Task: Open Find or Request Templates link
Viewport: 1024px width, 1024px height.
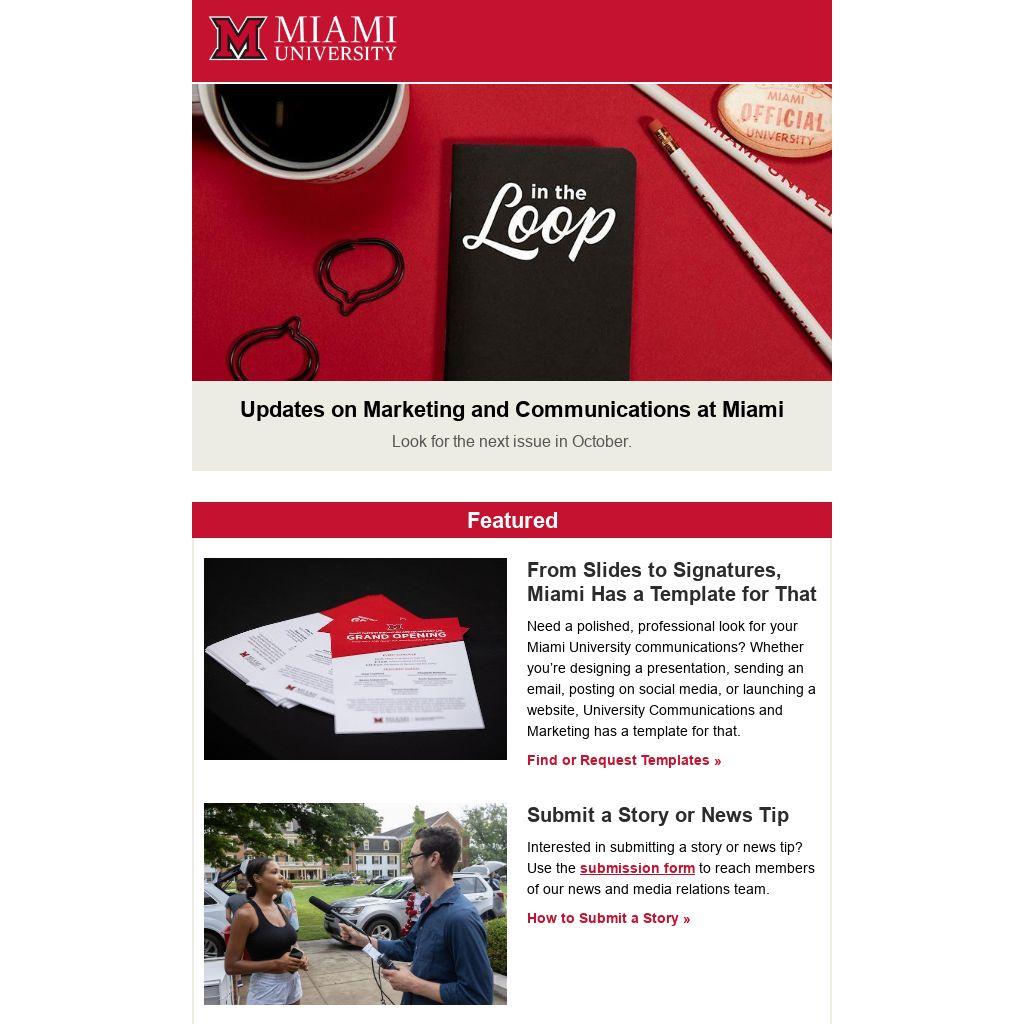Action: 623,760
